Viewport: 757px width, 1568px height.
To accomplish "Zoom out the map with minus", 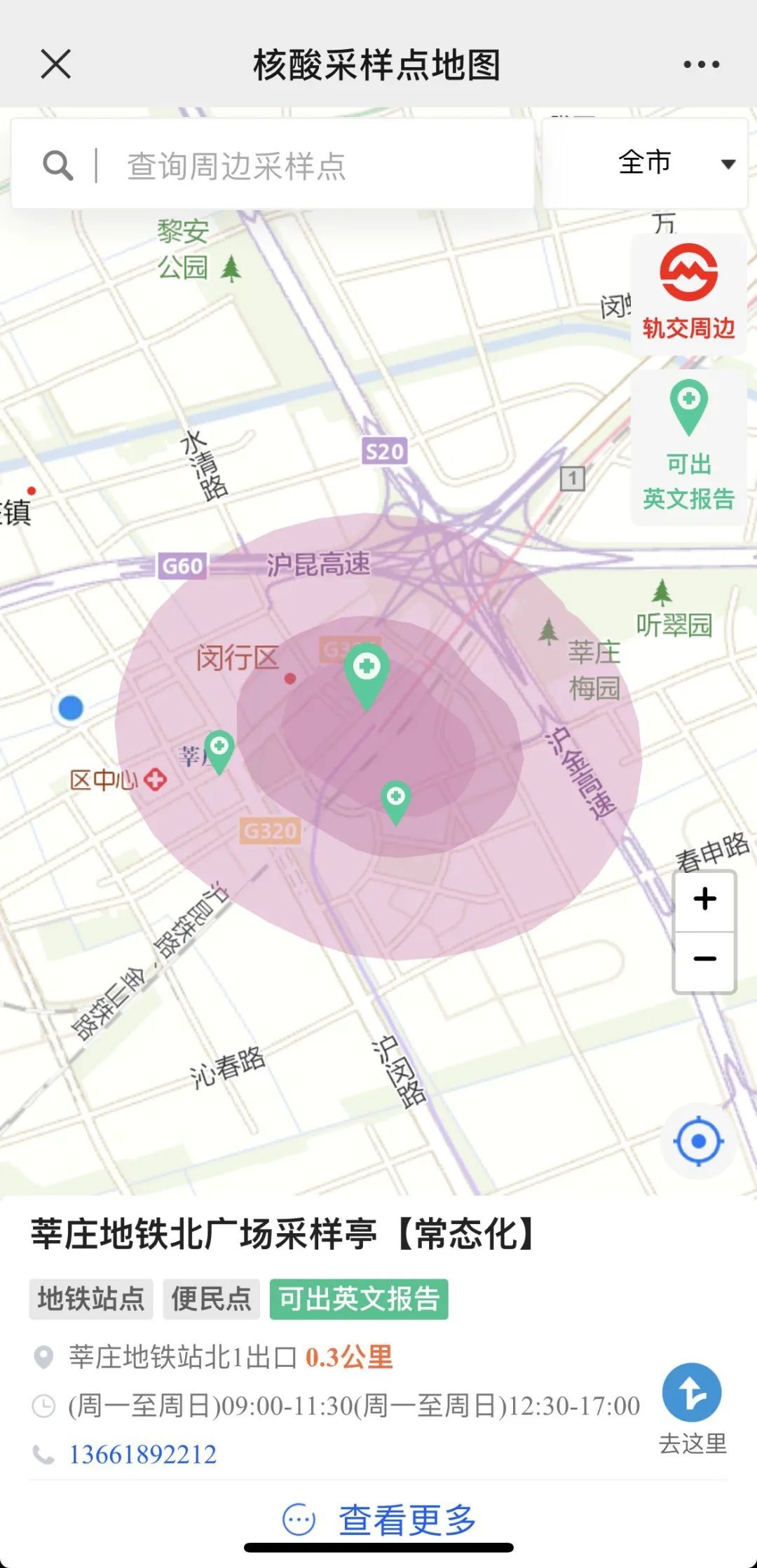I will click(x=704, y=959).
